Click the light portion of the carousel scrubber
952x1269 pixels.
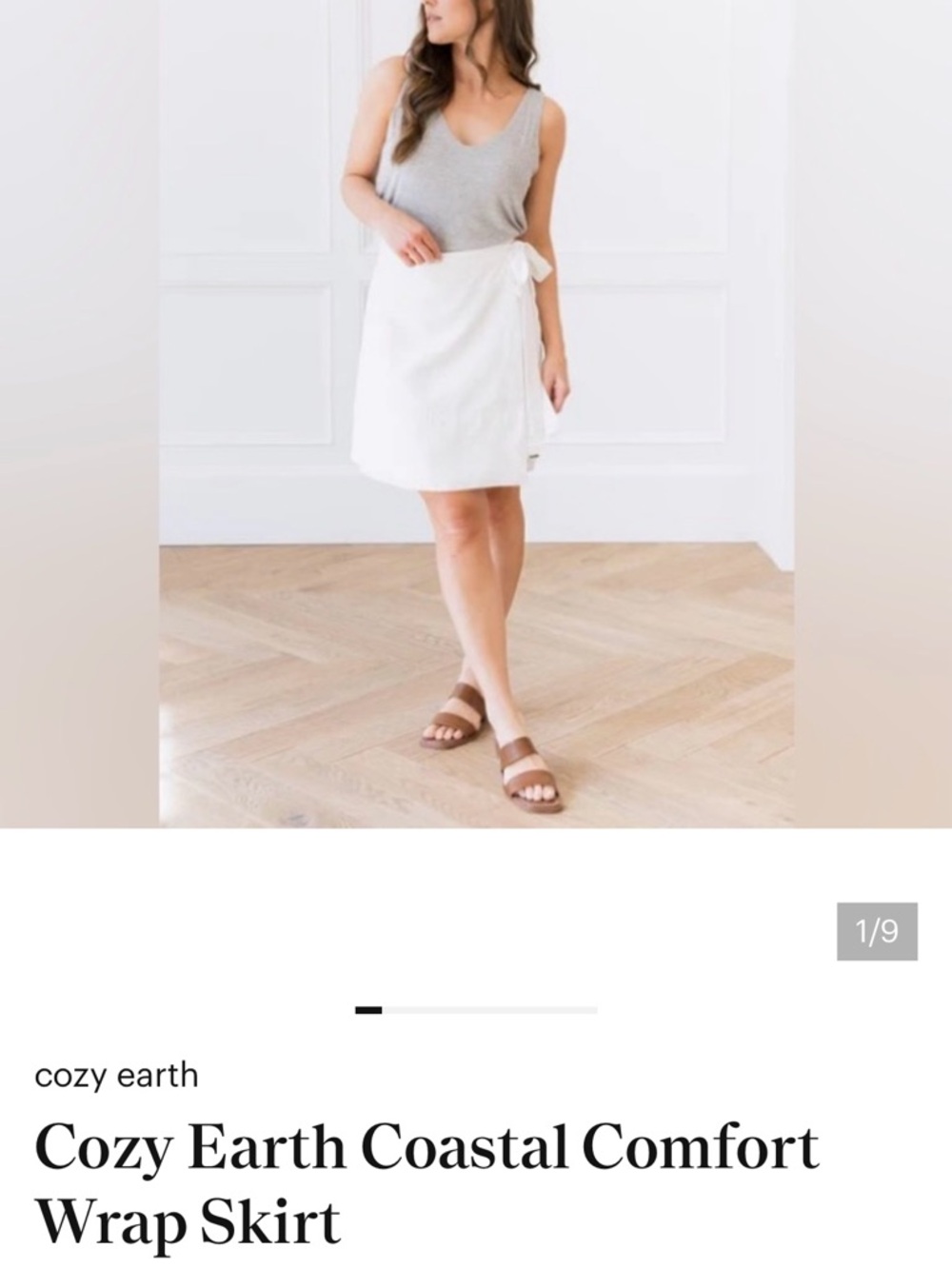(x=524, y=1007)
